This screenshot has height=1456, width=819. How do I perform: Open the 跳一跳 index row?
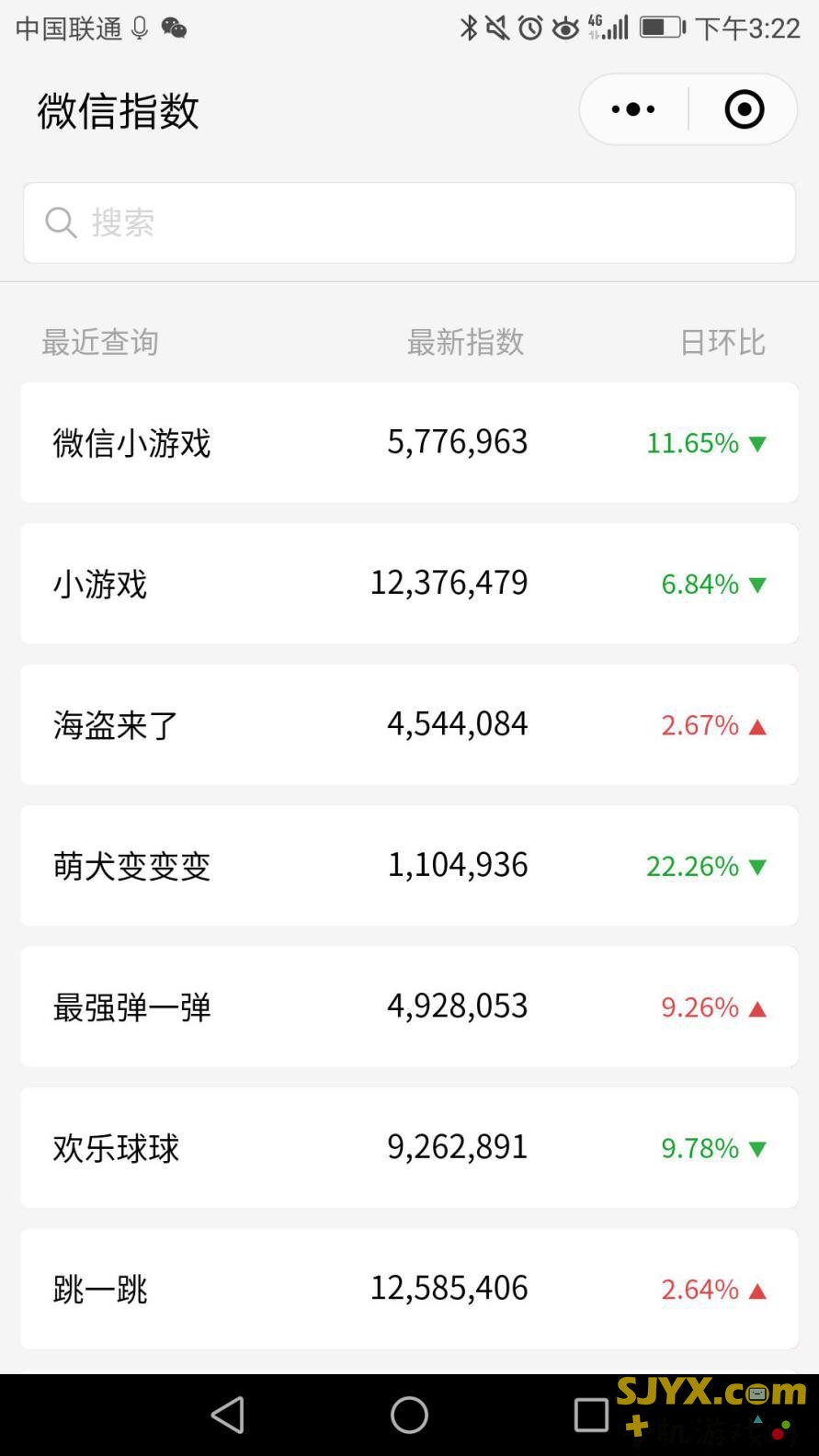pos(409,1289)
